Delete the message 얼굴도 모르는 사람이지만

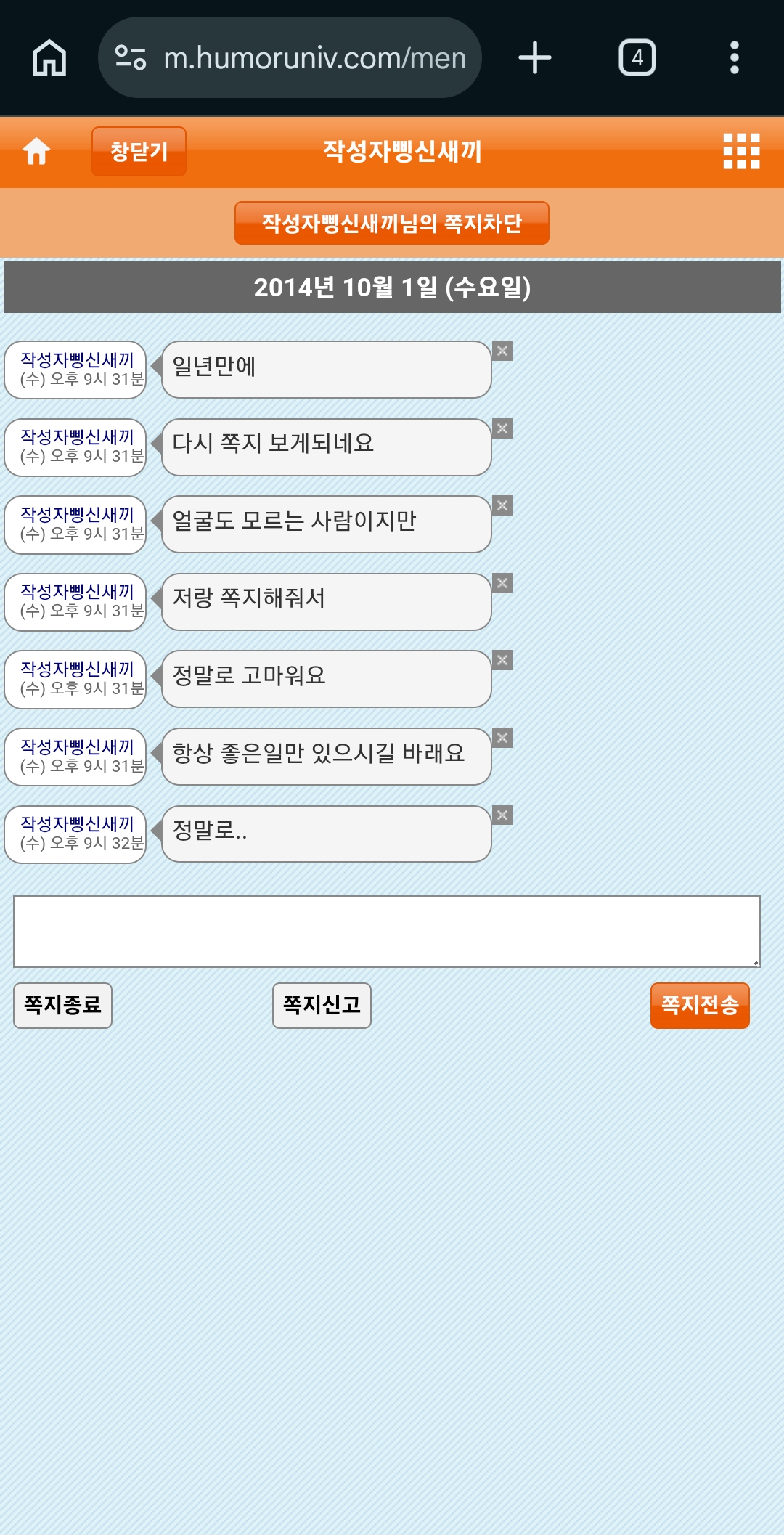pos(502,505)
